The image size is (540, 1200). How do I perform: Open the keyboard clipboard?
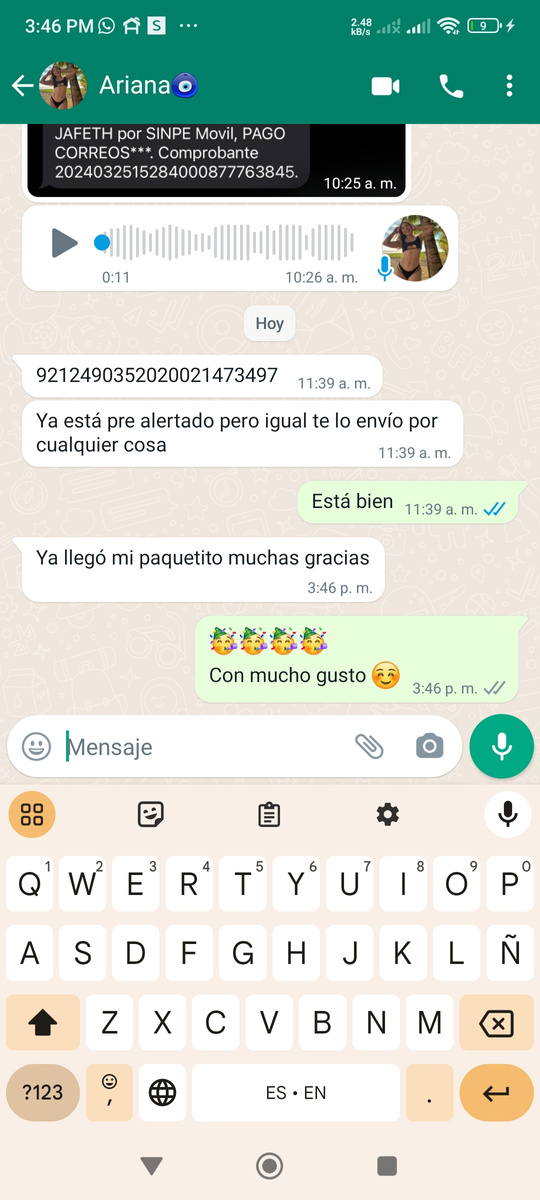(269, 814)
